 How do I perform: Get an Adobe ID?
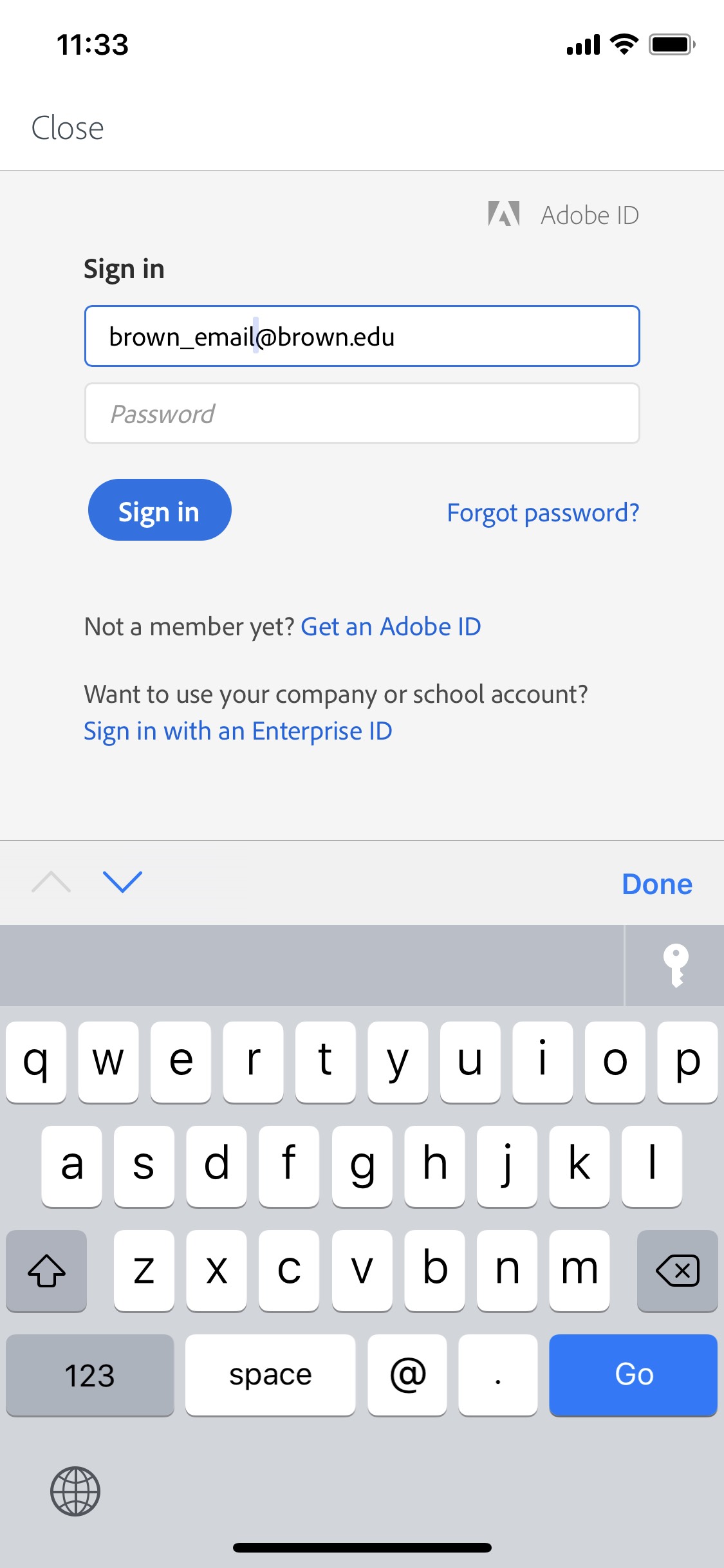tap(391, 626)
